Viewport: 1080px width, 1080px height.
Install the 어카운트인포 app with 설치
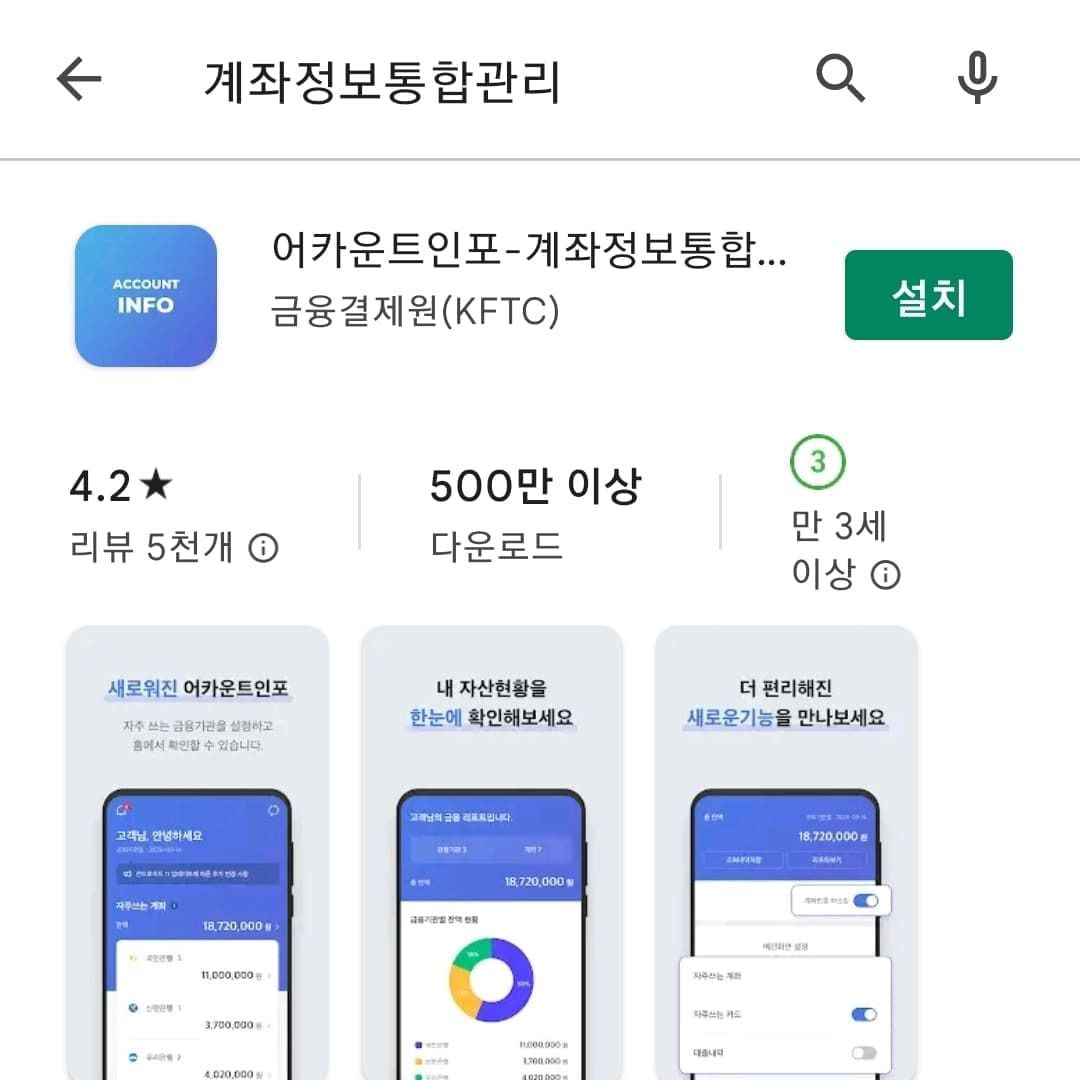click(928, 296)
